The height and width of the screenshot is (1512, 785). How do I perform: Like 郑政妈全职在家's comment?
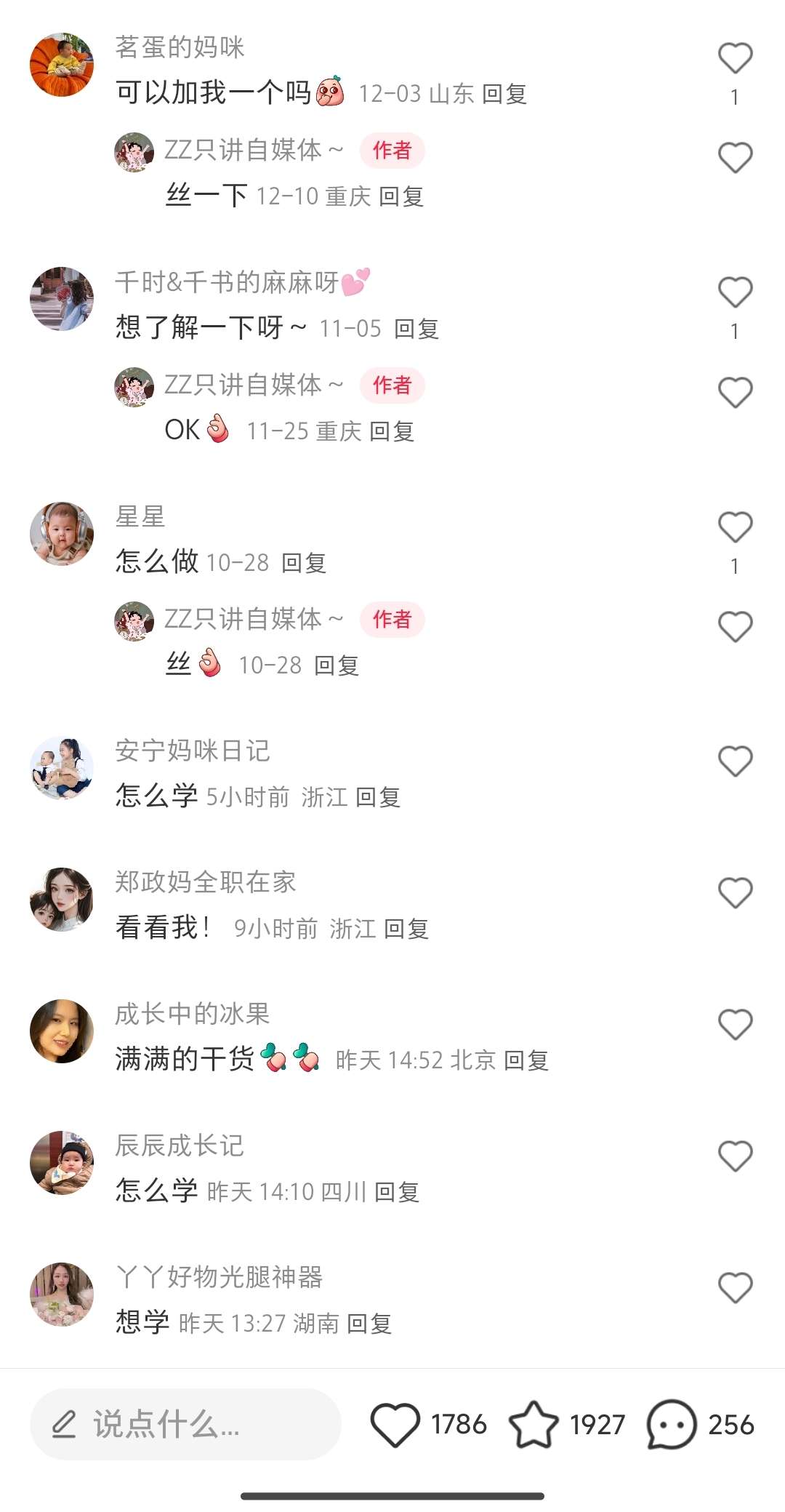(x=735, y=893)
